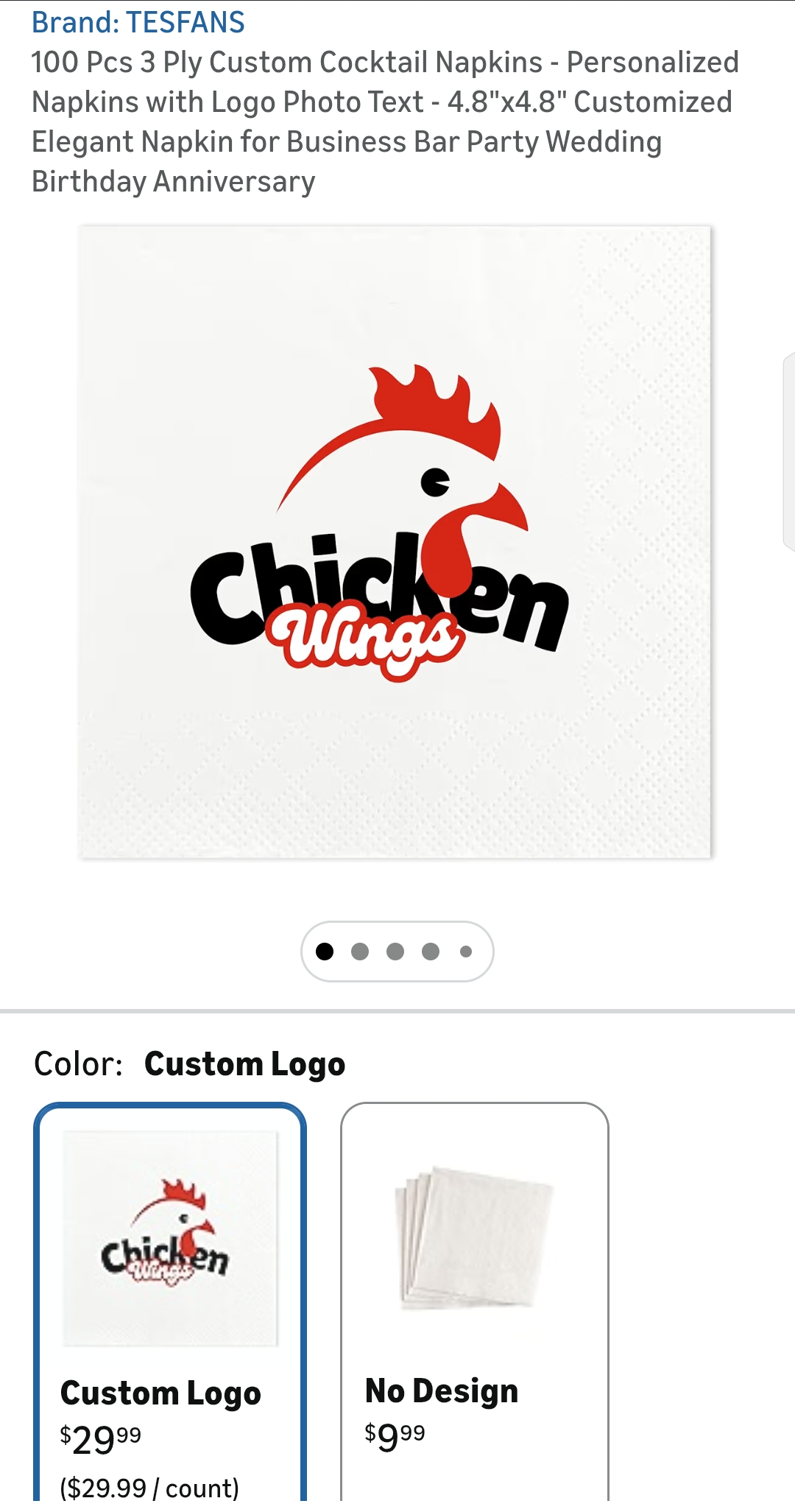Jump to the second product image dot
795x1512 pixels.
pyautogui.click(x=360, y=951)
